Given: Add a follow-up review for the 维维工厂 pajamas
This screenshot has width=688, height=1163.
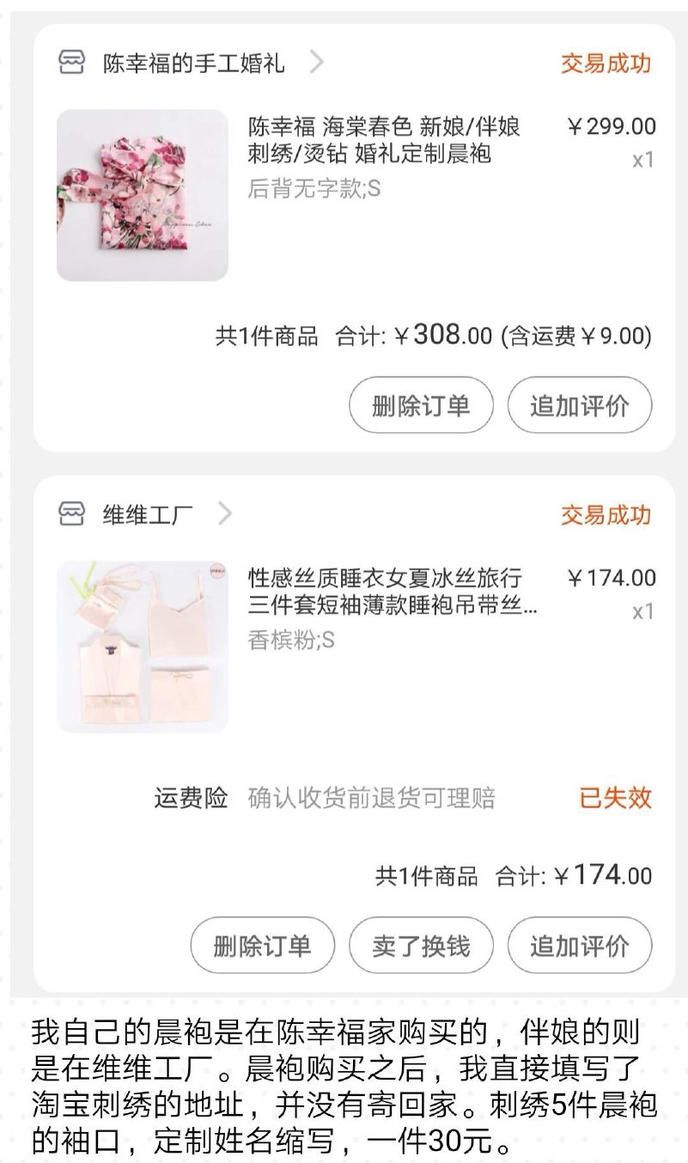Looking at the screenshot, I should (x=580, y=946).
